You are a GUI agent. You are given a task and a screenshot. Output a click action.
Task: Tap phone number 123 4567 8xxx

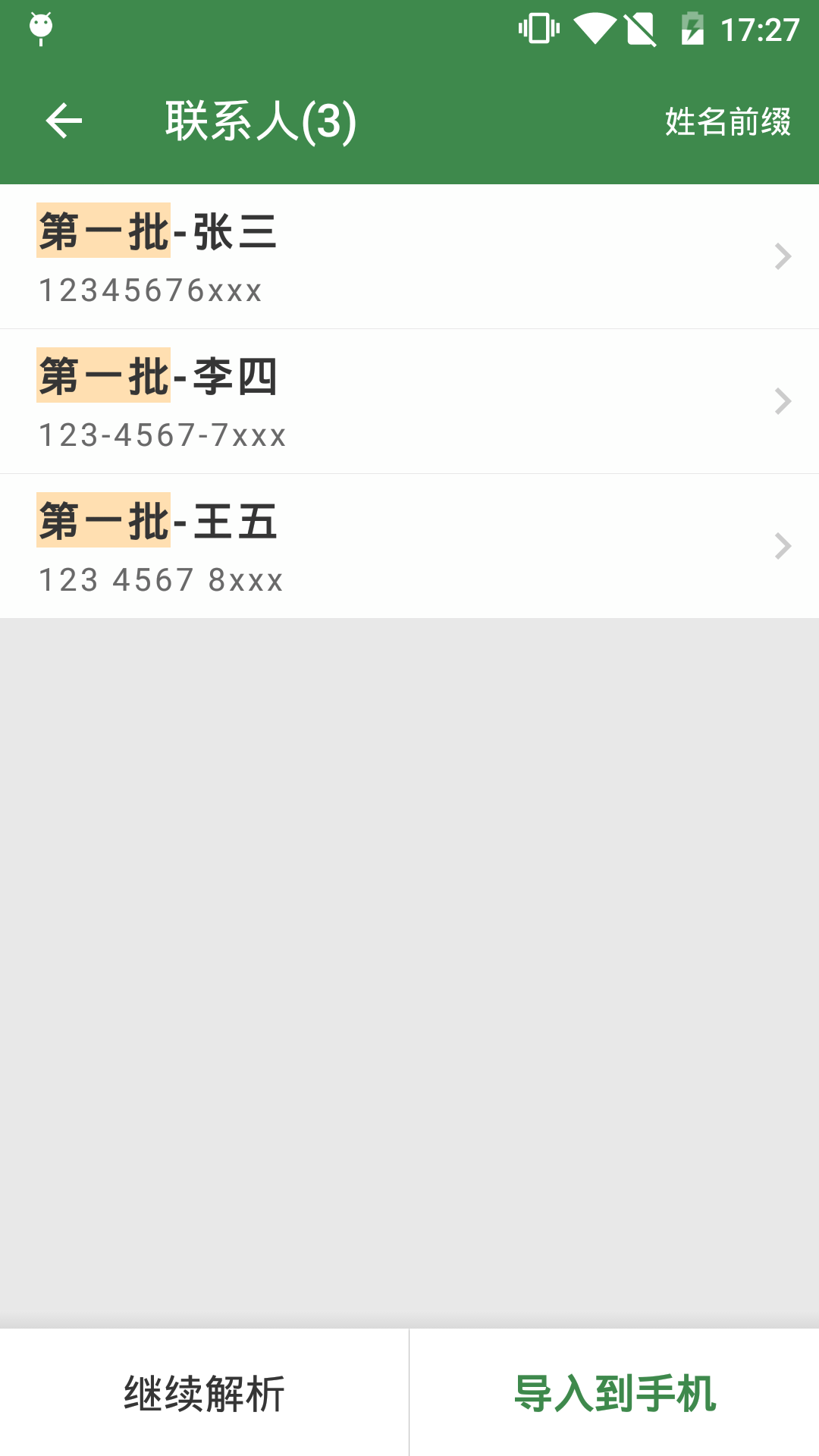161,579
